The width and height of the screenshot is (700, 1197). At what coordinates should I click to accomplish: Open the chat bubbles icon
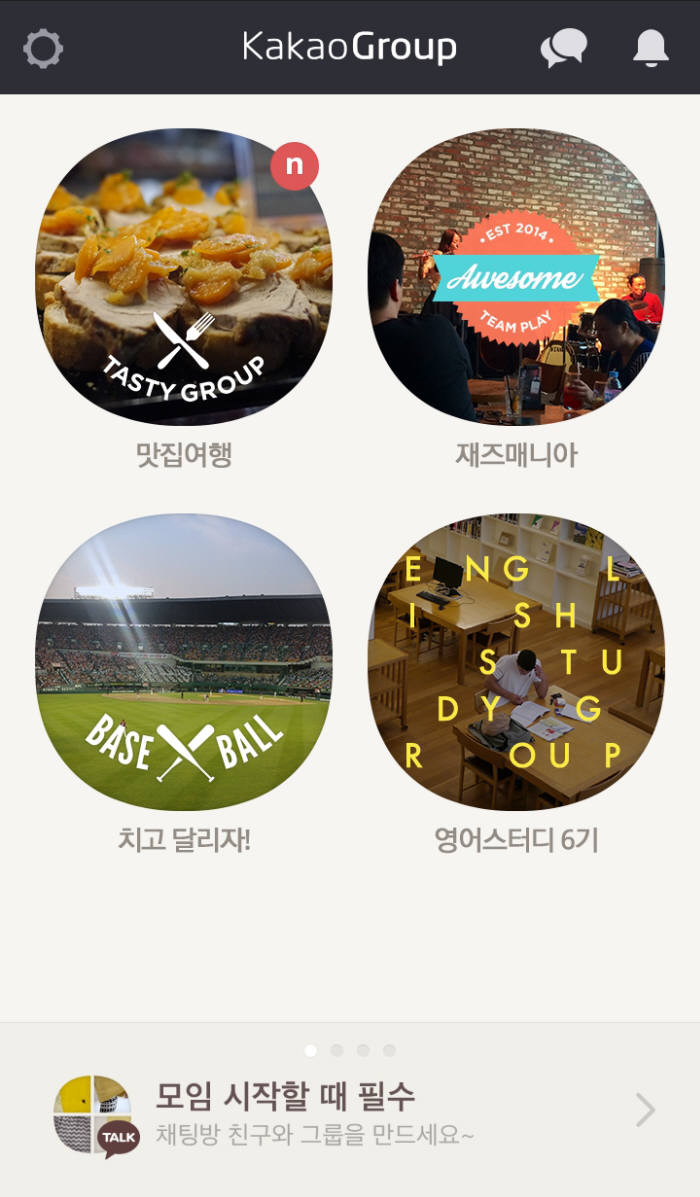[x=563, y=48]
